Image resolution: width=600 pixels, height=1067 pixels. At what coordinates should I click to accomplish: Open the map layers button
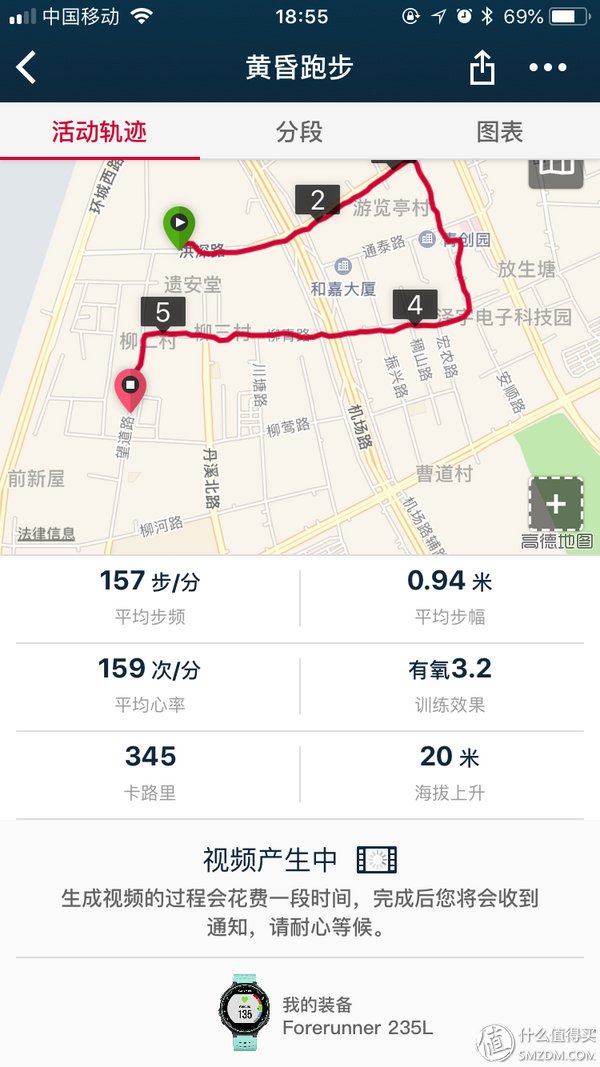coord(556,168)
